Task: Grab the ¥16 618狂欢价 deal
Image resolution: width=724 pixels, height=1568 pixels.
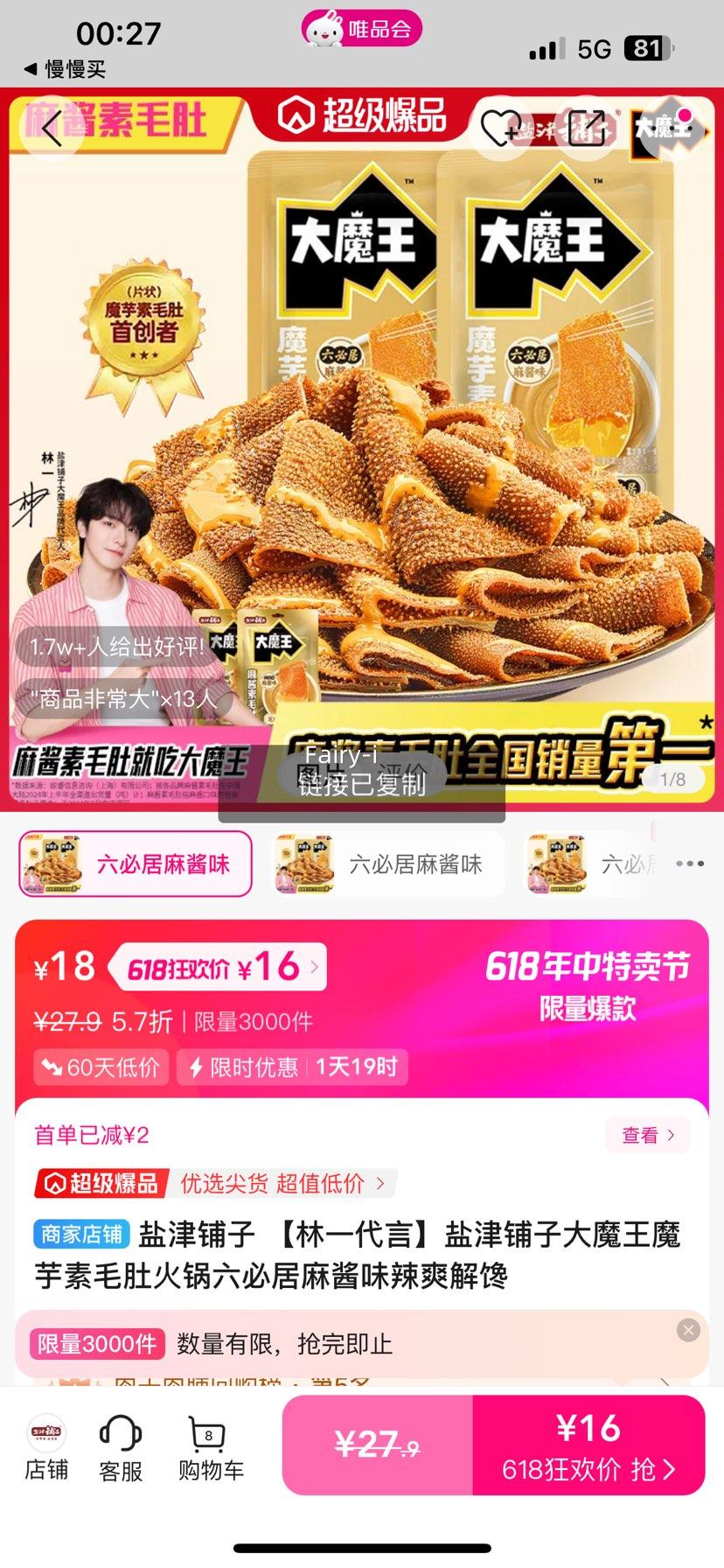Action: click(588, 1445)
